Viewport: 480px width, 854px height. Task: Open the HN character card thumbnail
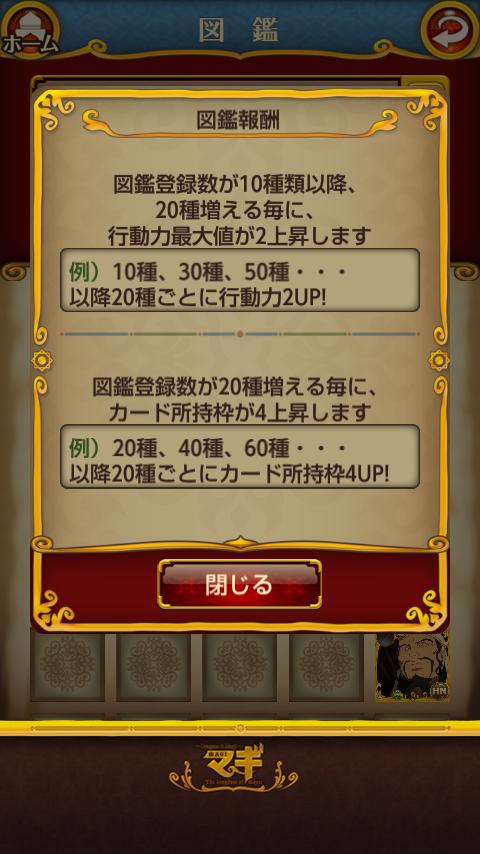(x=412, y=666)
